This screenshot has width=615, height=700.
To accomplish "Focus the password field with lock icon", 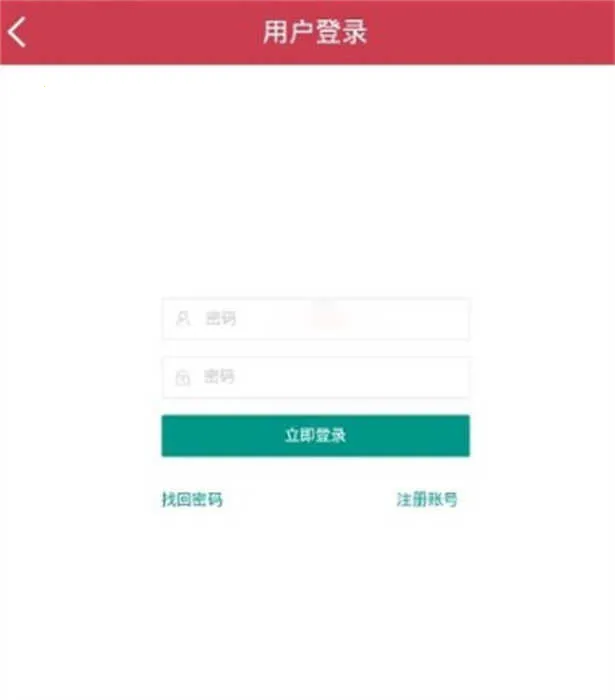I will pyautogui.click(x=315, y=377).
